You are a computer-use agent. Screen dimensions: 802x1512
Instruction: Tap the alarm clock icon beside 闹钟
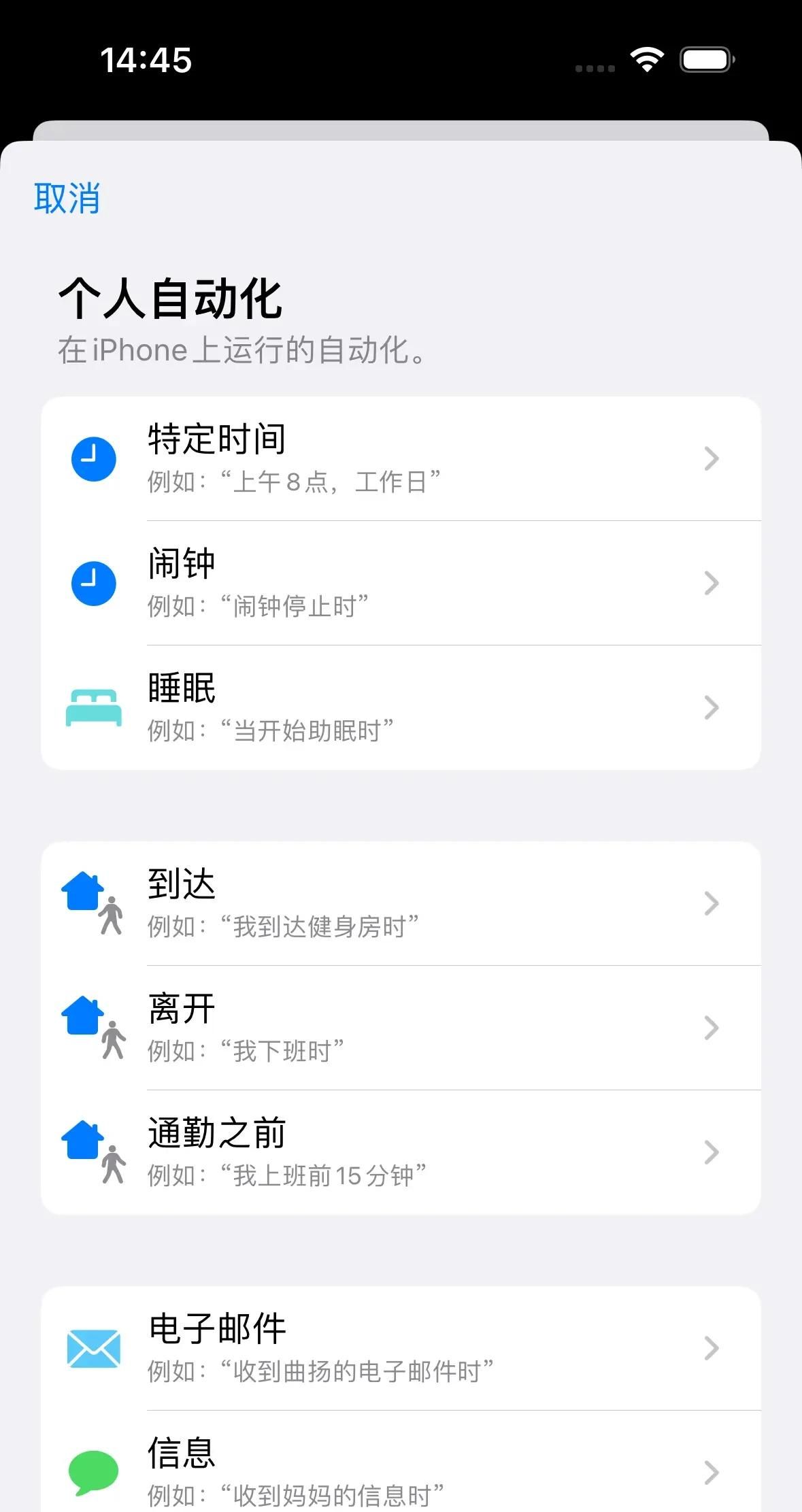pyautogui.click(x=94, y=583)
